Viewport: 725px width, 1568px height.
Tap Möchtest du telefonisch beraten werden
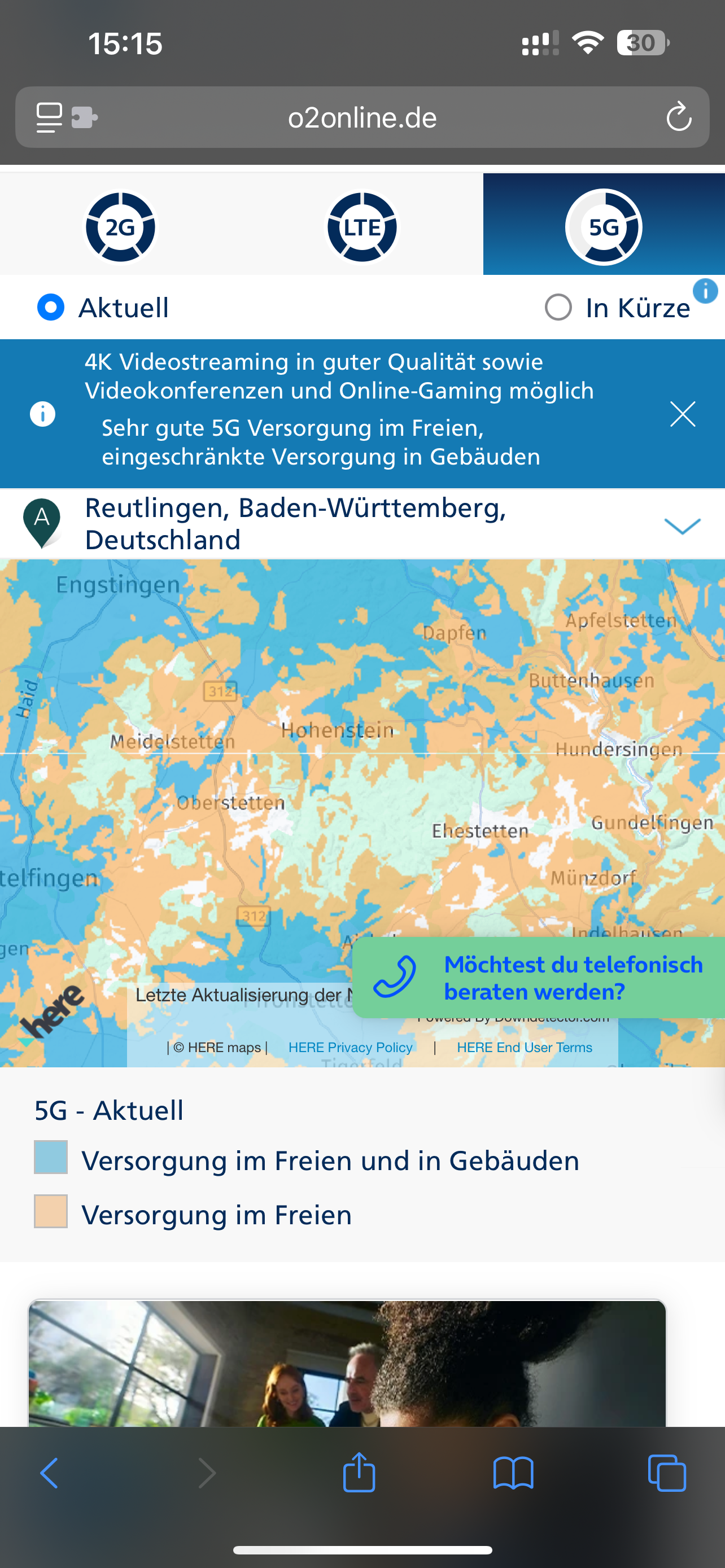(539, 978)
